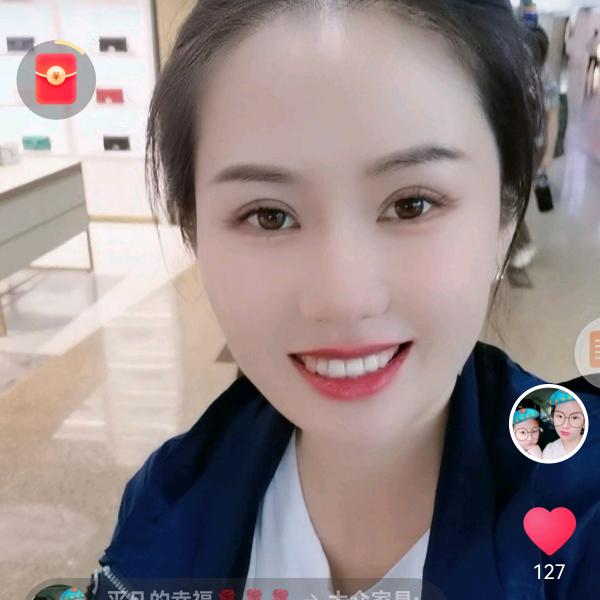The height and width of the screenshot is (600, 600).
Task: Like this video with the heart
Action: [549, 530]
